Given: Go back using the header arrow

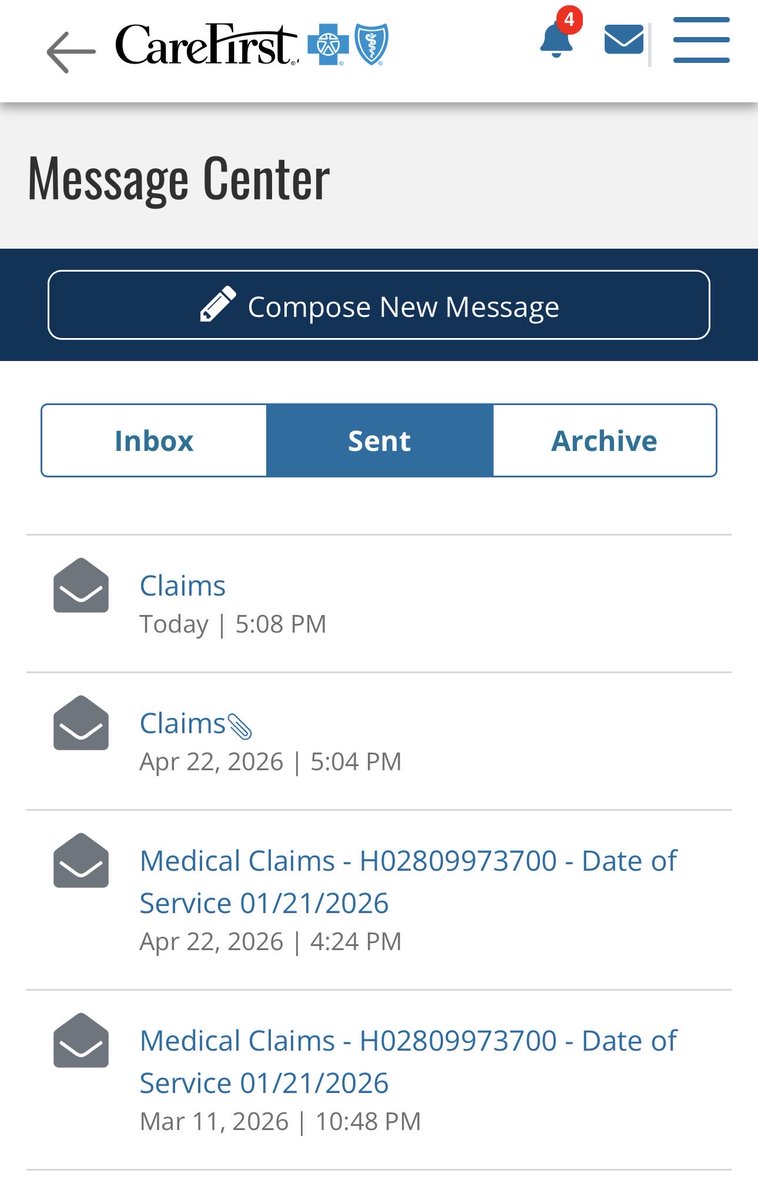Looking at the screenshot, I should pyautogui.click(x=71, y=52).
